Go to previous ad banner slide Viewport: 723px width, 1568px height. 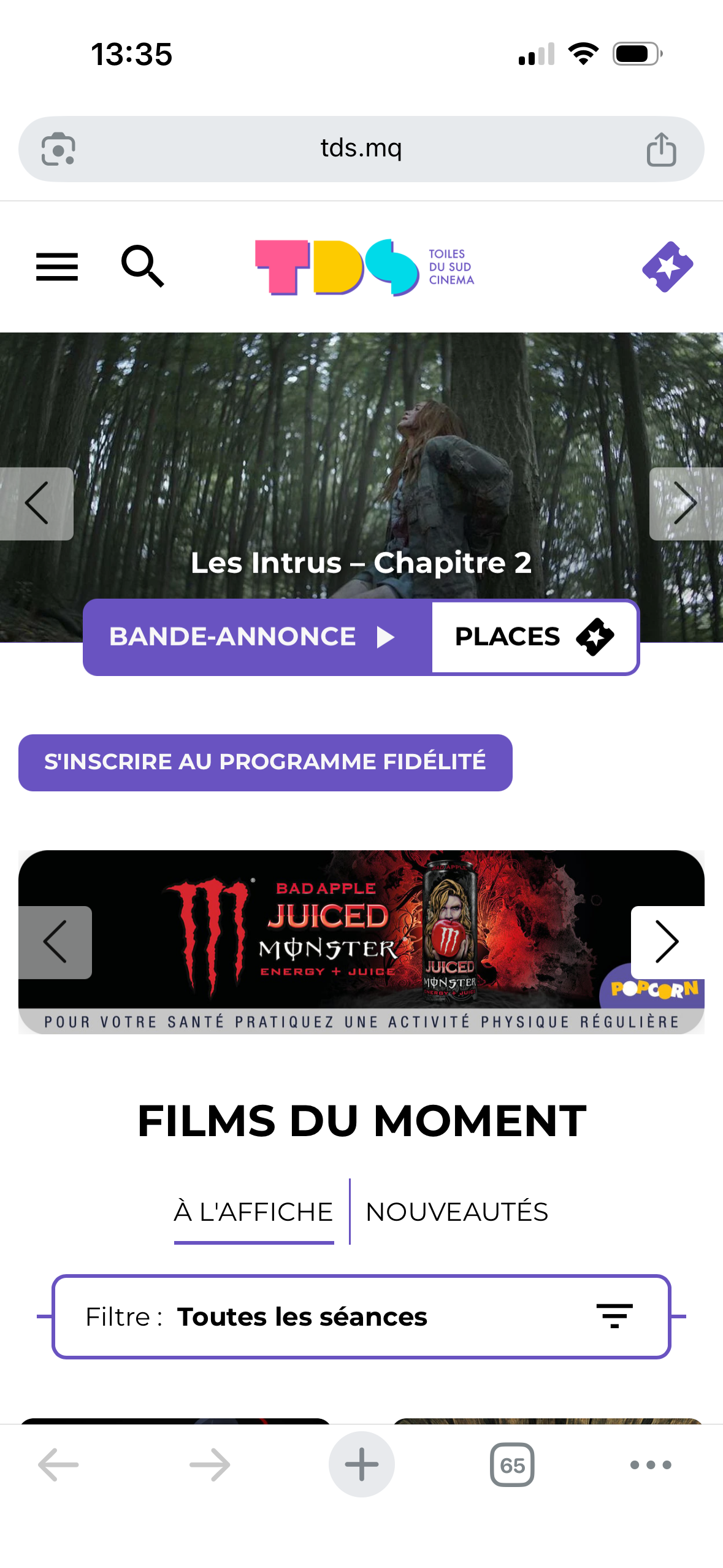[x=55, y=942]
